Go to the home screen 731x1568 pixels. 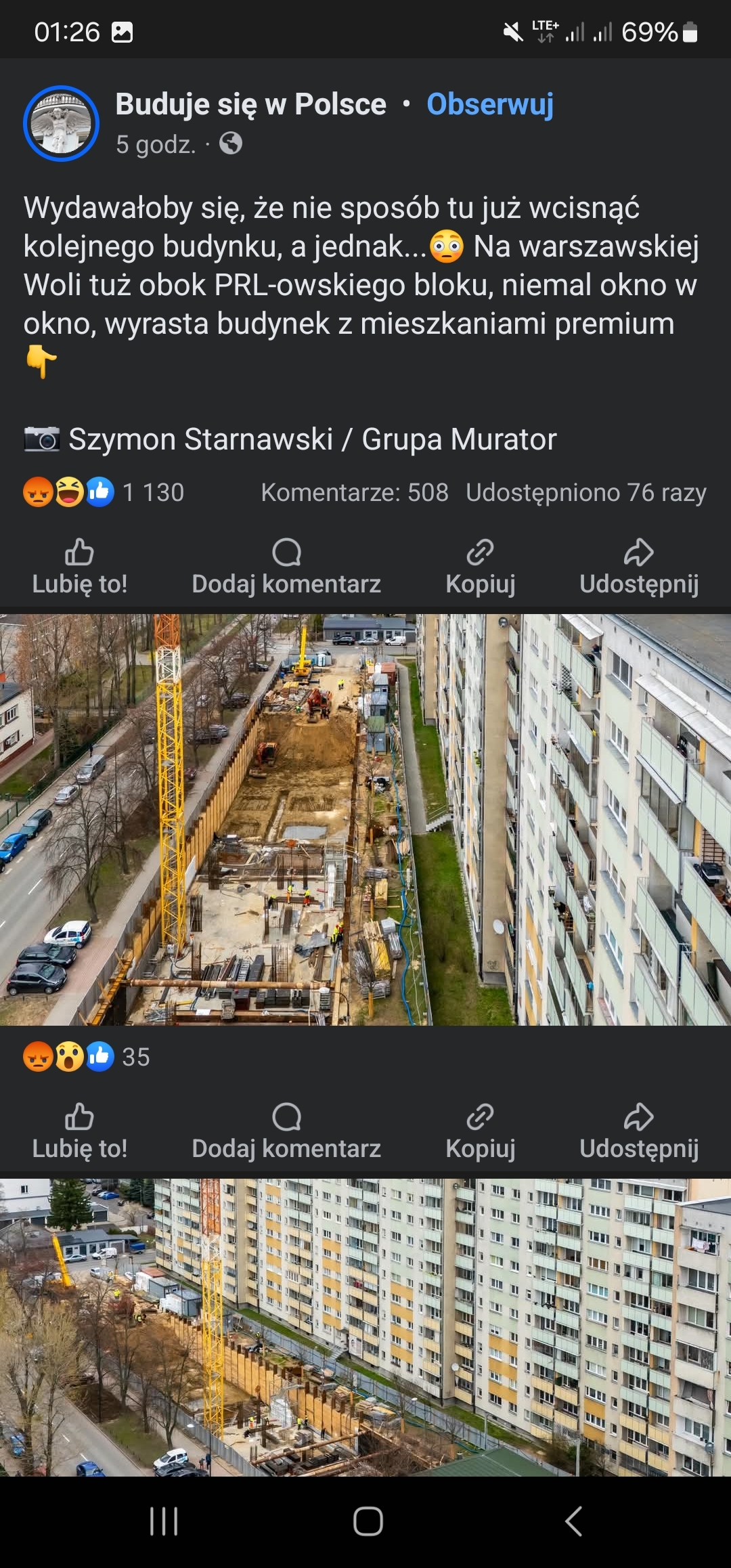tap(368, 1521)
